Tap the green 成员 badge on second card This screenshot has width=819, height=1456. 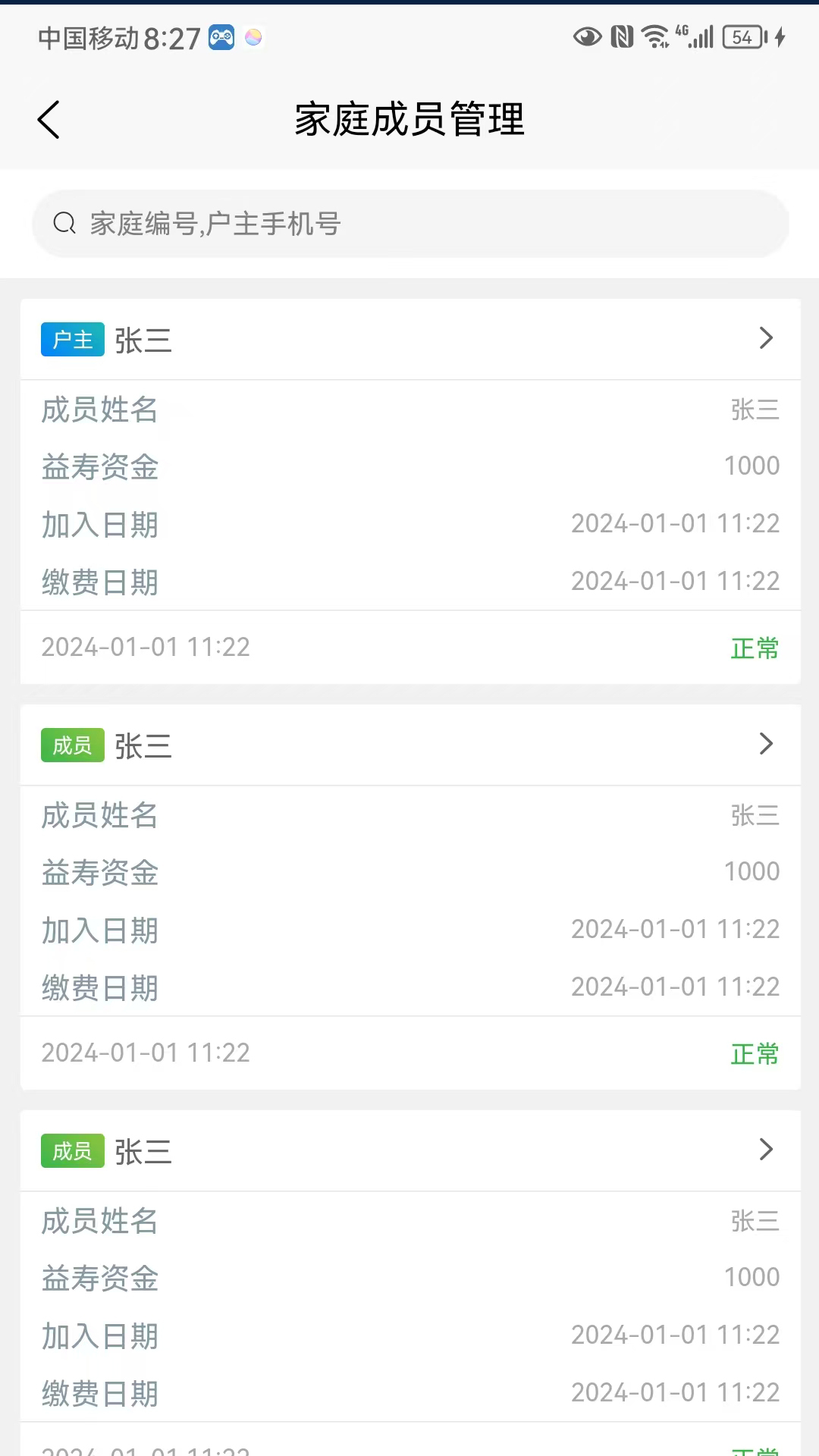(x=72, y=745)
